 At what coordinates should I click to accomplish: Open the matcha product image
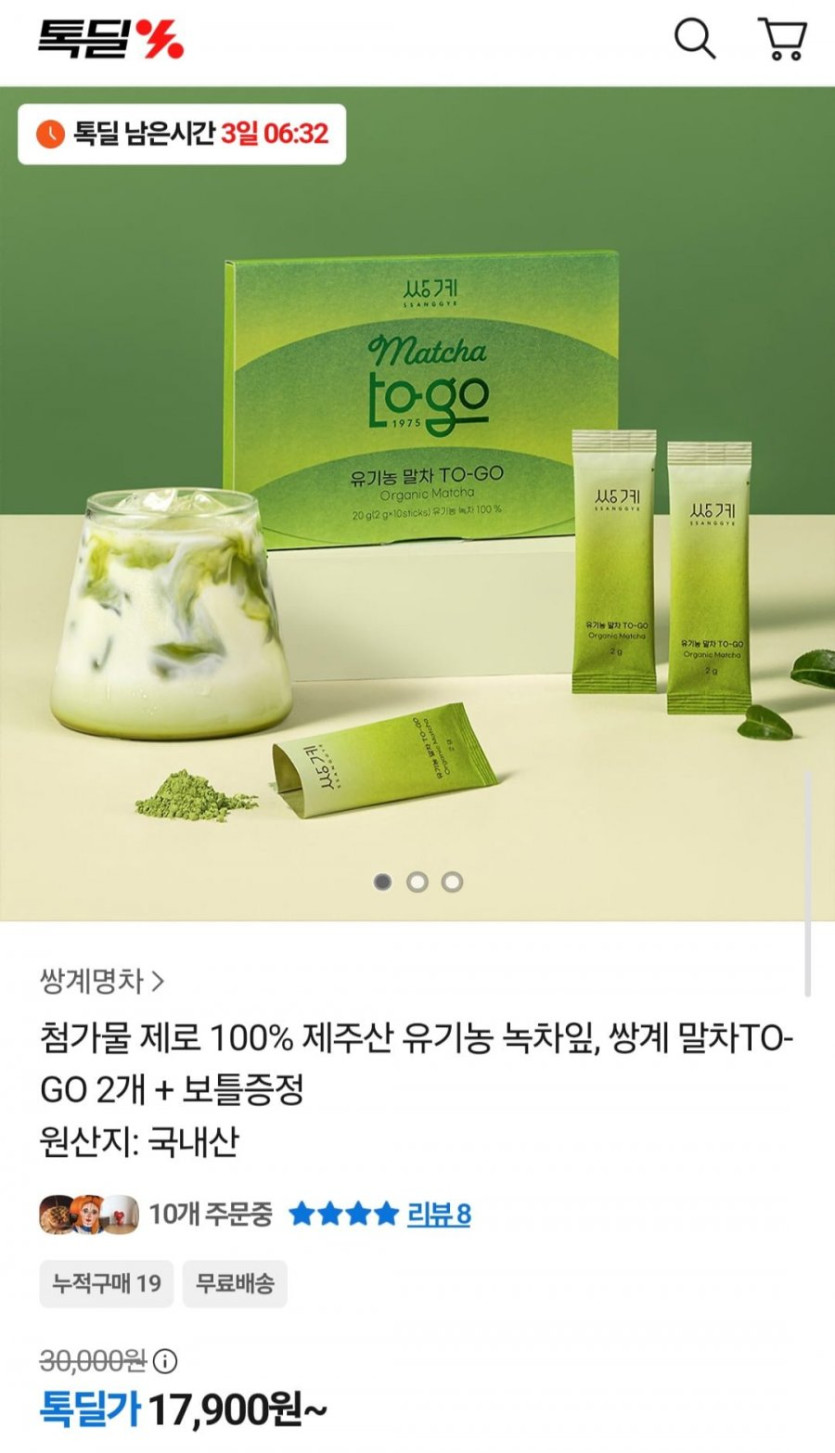[417, 500]
